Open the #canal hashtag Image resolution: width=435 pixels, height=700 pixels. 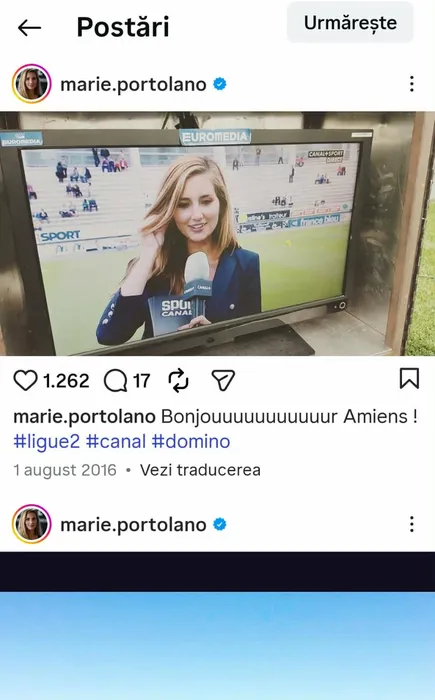pos(116,442)
